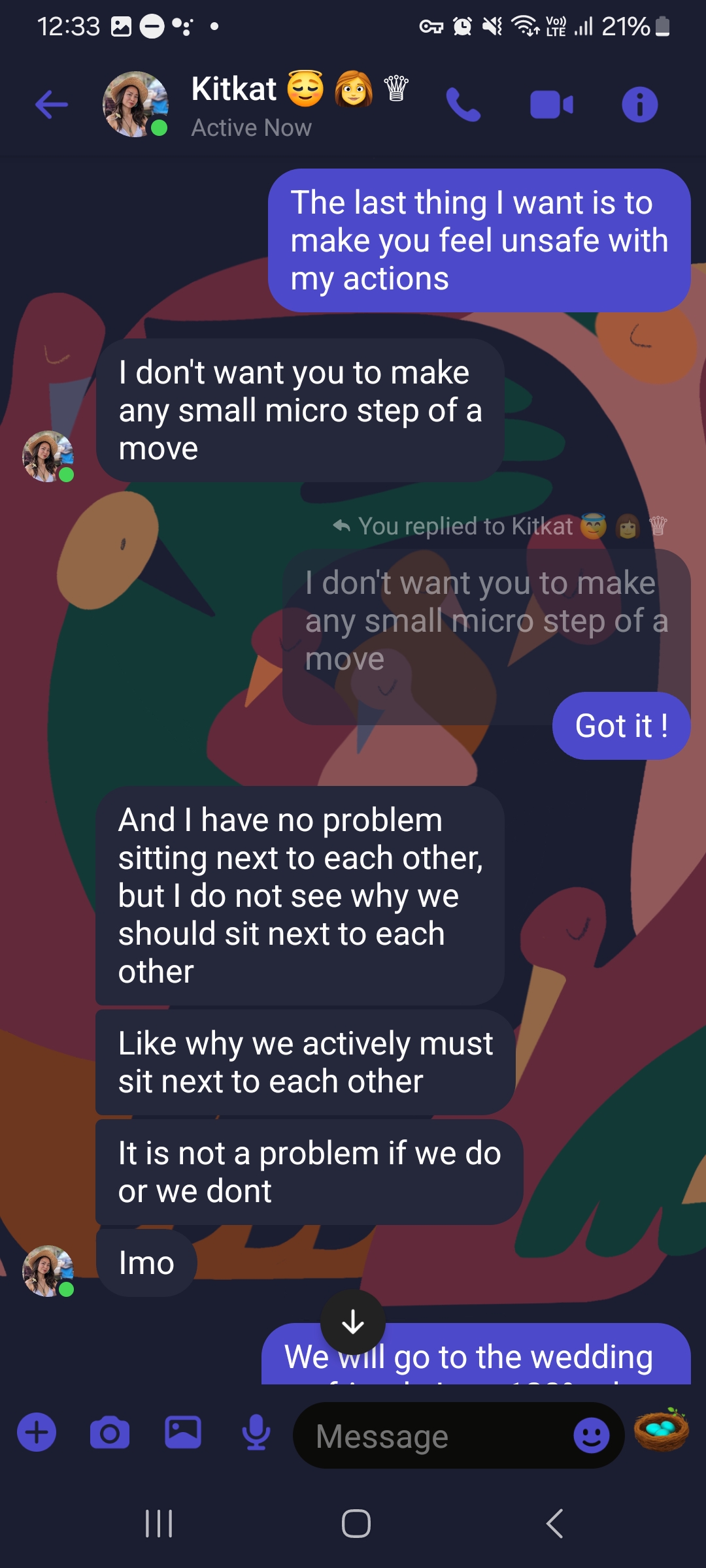Open recent apps from the navigation bar
Screen dimensions: 706x1568
coord(159,1524)
